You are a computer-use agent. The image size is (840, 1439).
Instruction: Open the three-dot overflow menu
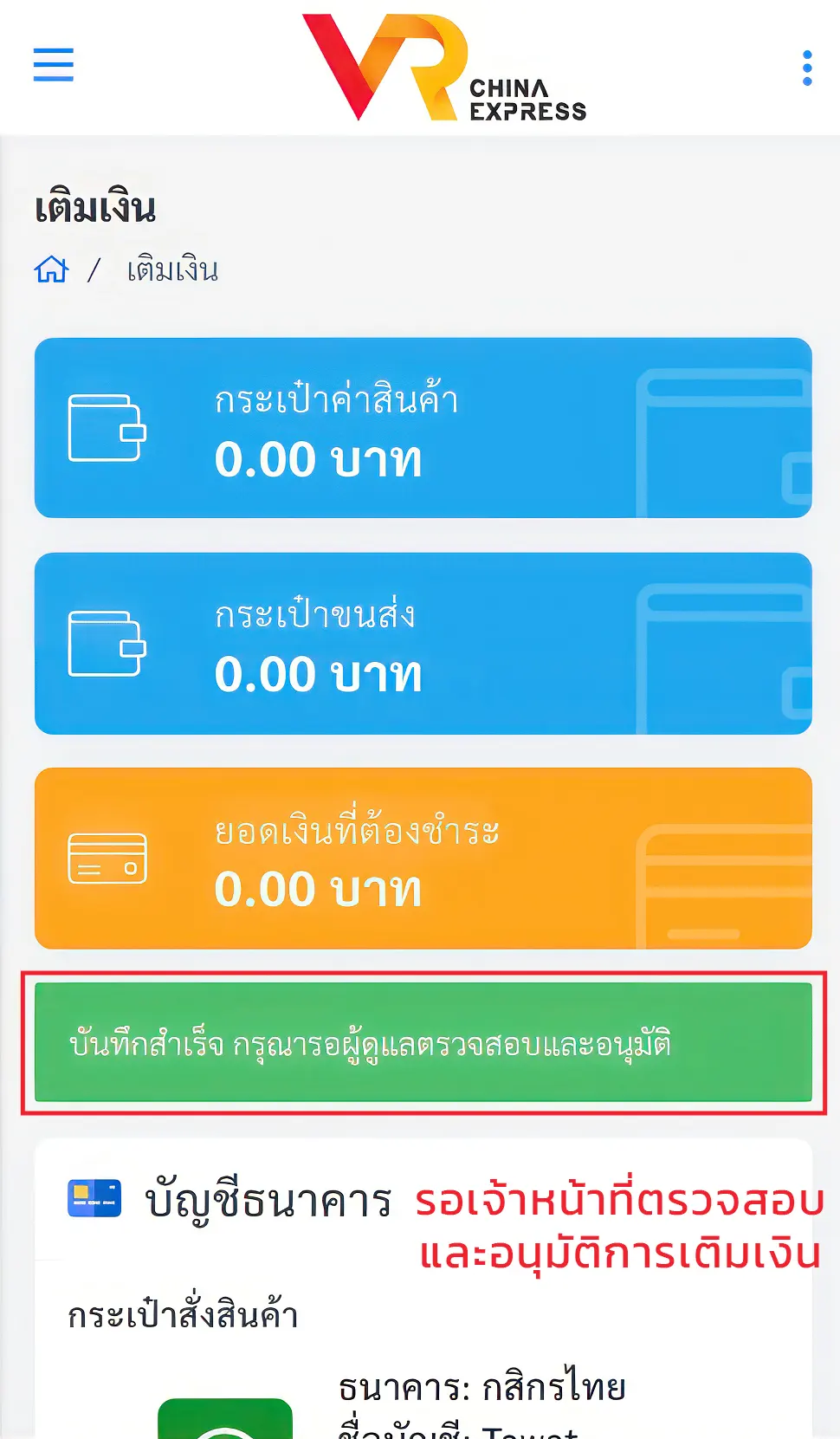807,68
